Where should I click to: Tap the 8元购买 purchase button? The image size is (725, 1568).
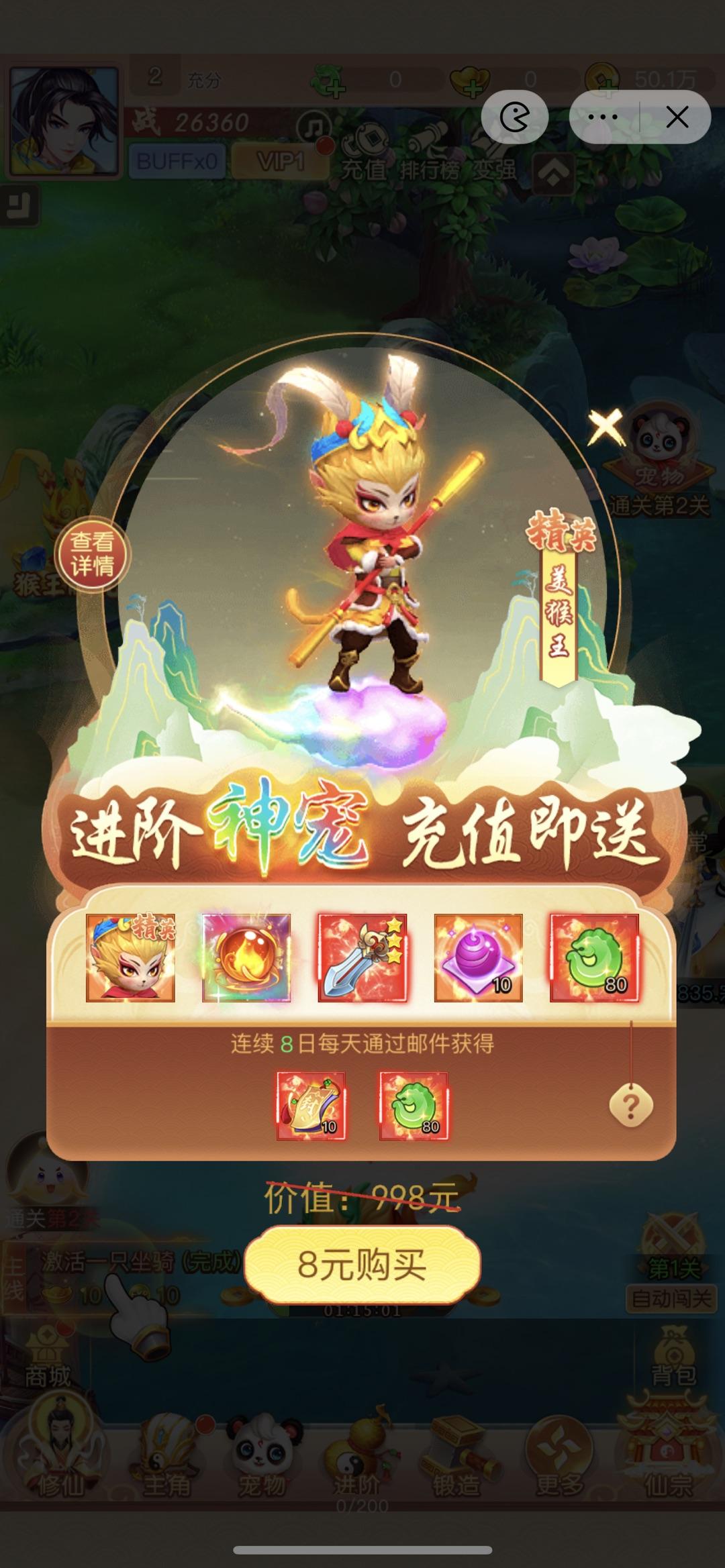click(x=362, y=1264)
